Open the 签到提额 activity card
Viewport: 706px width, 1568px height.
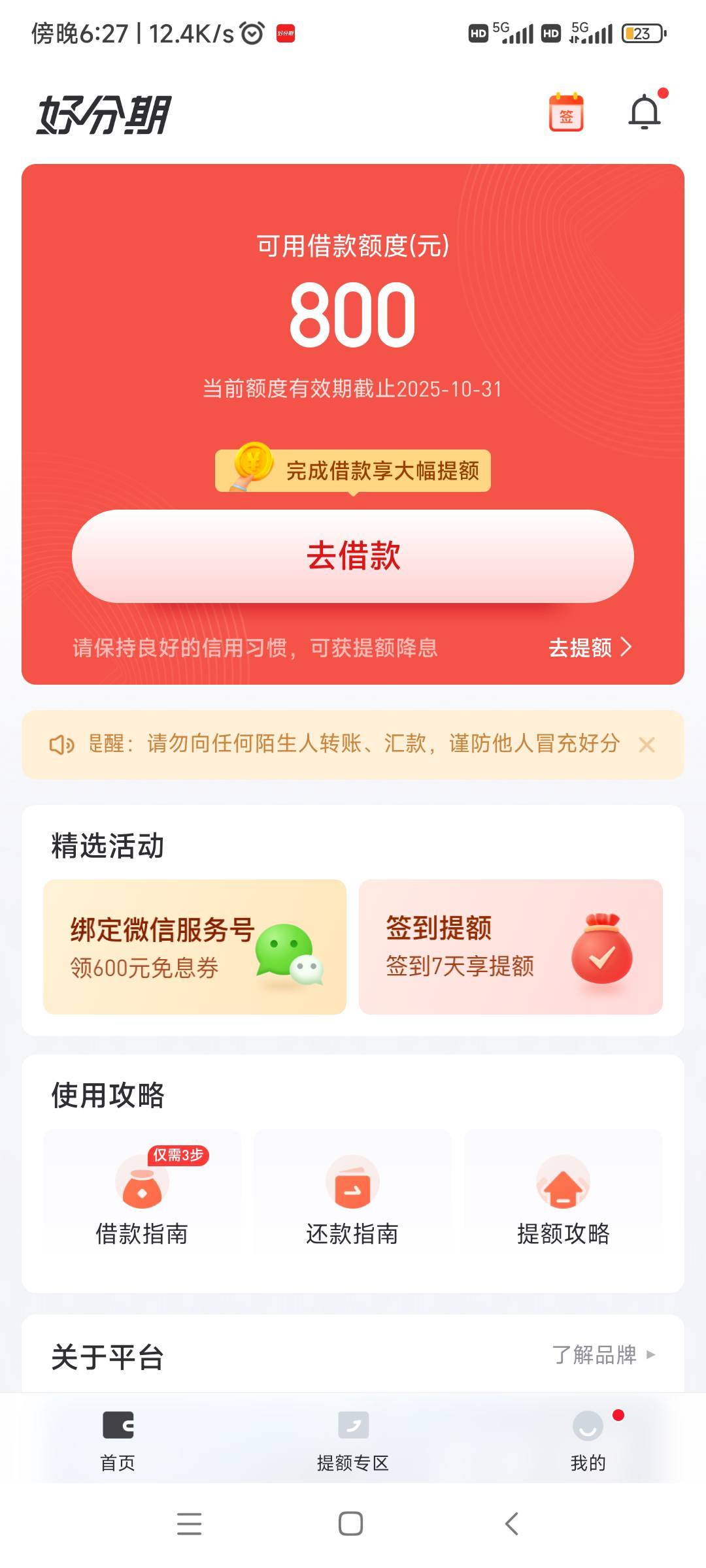(x=511, y=947)
